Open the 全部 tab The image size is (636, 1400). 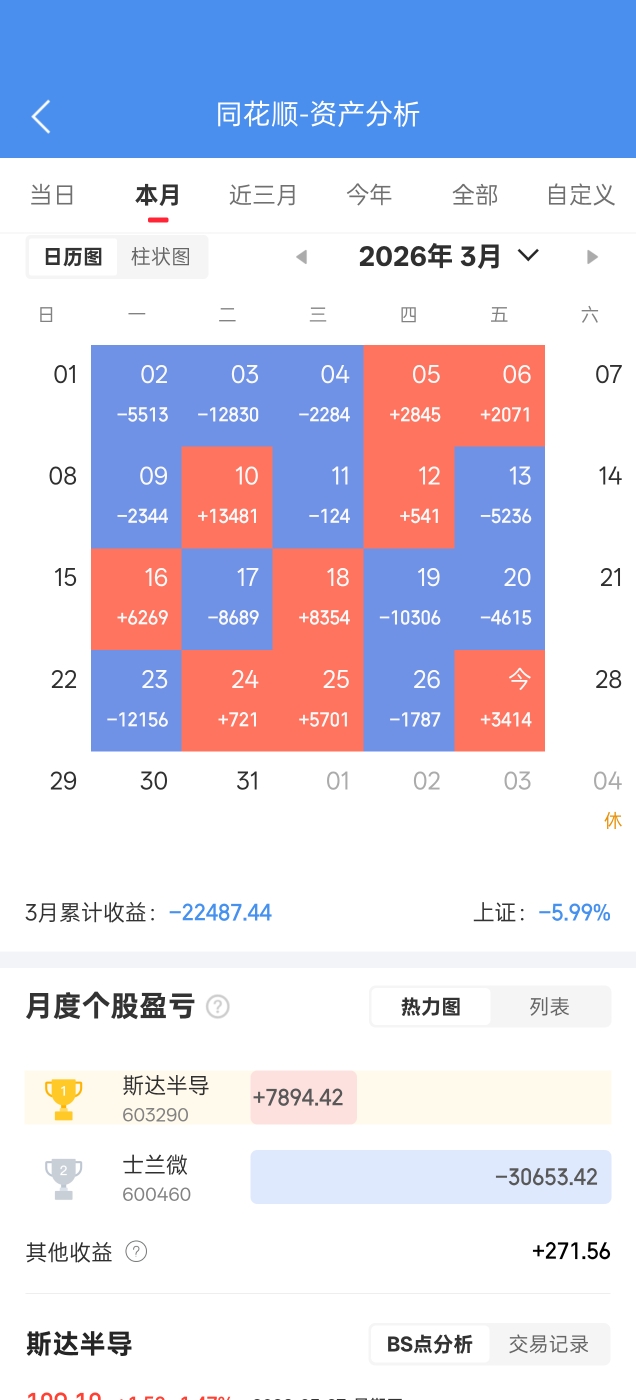coord(475,195)
